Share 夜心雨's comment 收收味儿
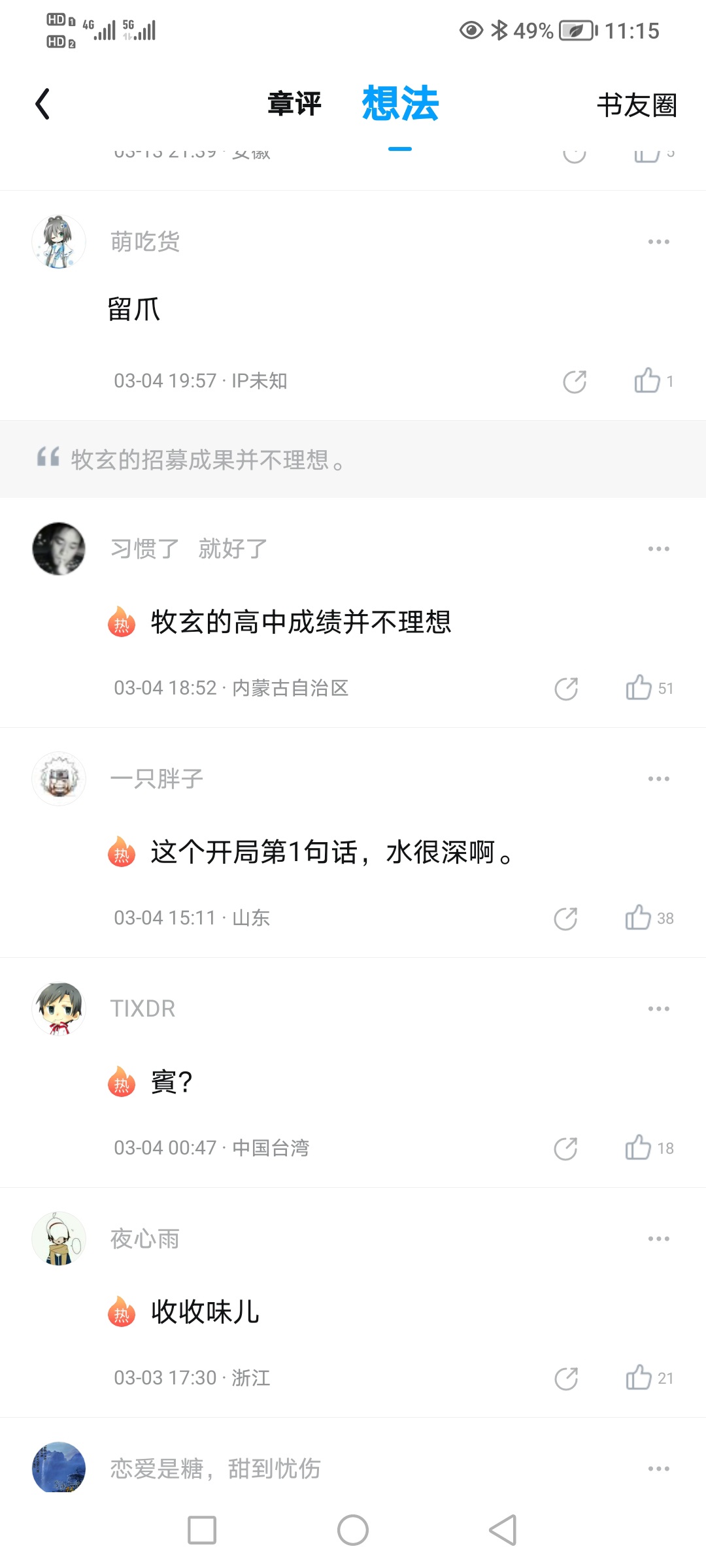Screen dimensions: 706x1568 (566, 1379)
